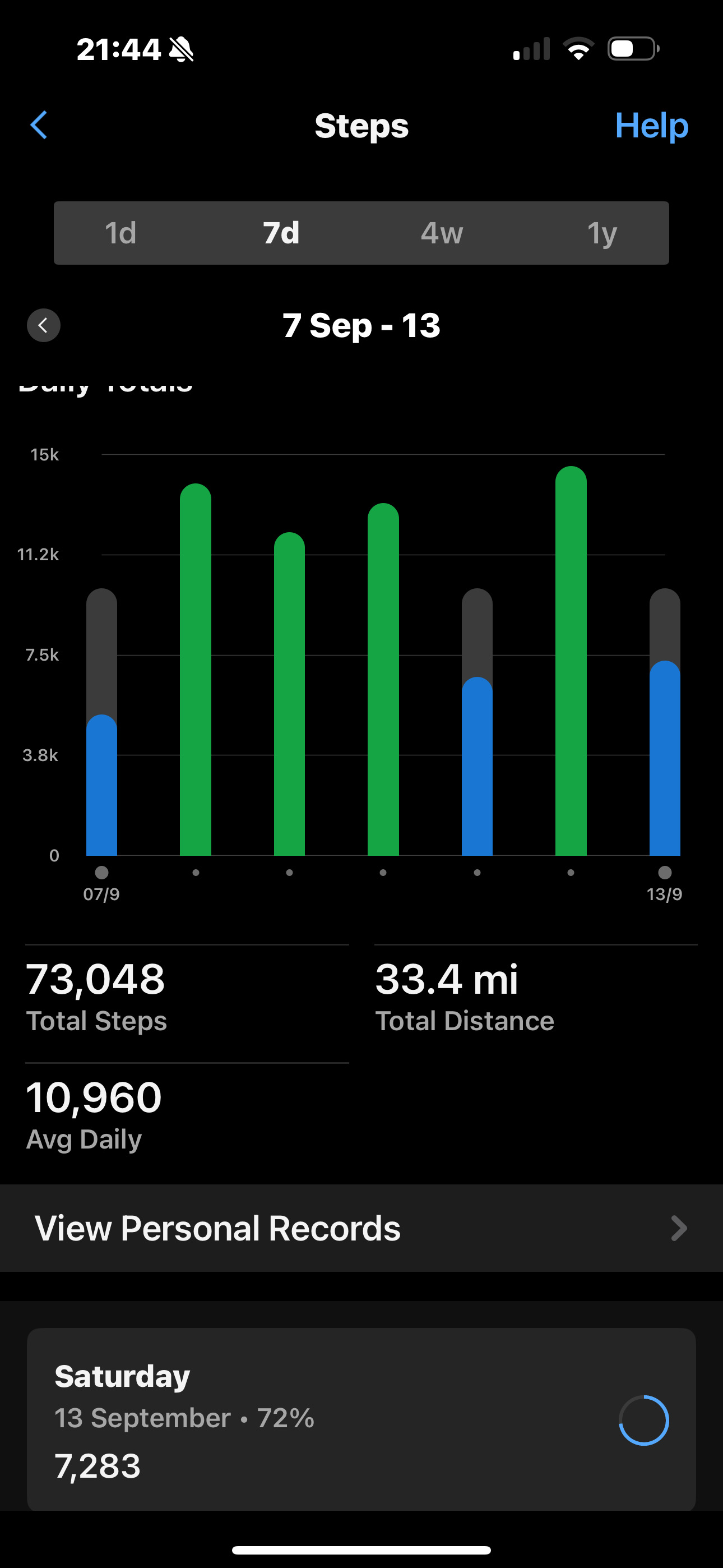723x1568 pixels.
Task: Switch to the 4w view
Action: click(x=442, y=233)
